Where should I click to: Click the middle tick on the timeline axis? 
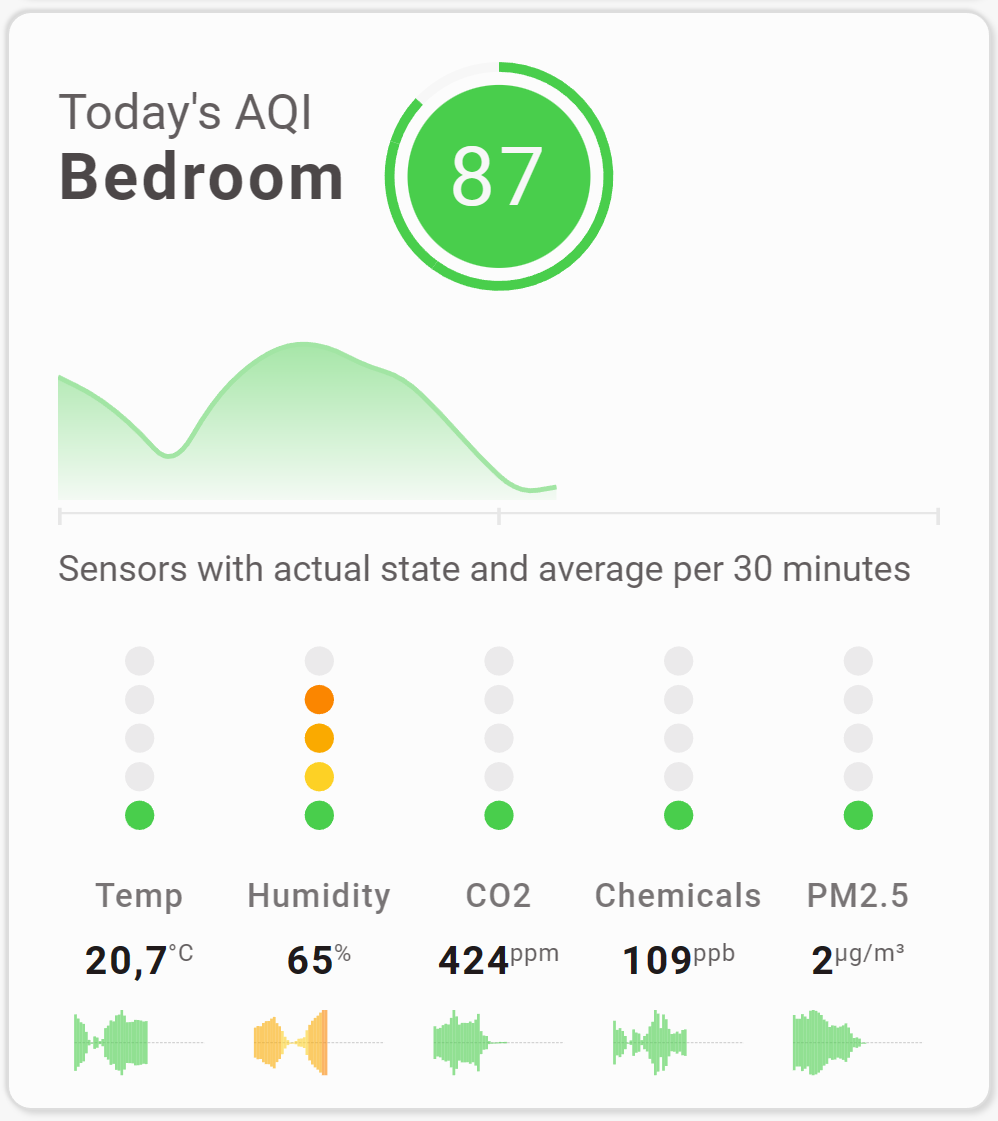tap(498, 515)
